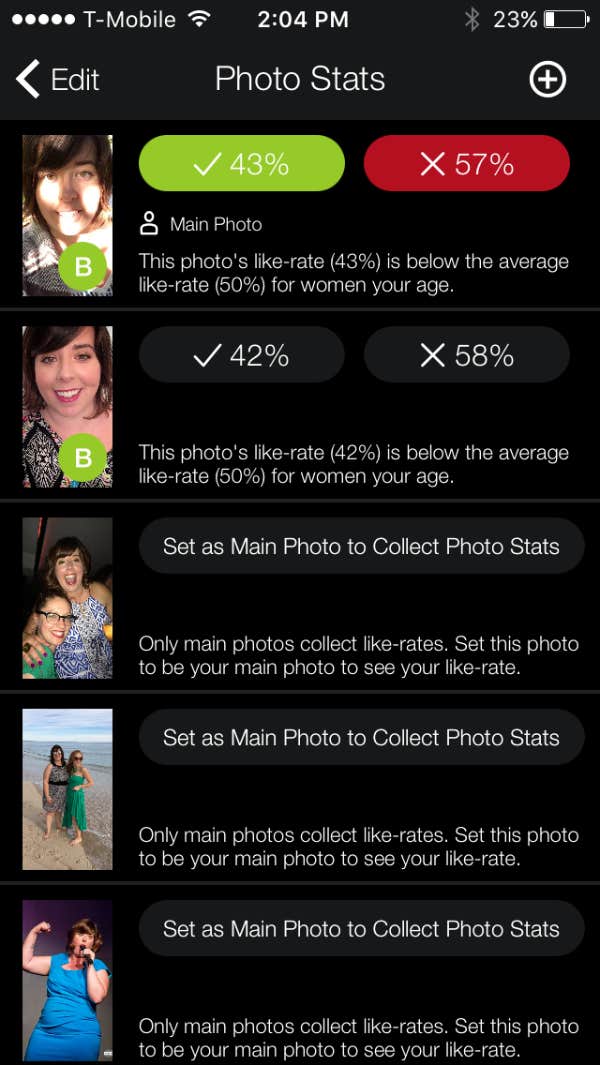Tap the 58% dislike-rate button

[x=466, y=354]
